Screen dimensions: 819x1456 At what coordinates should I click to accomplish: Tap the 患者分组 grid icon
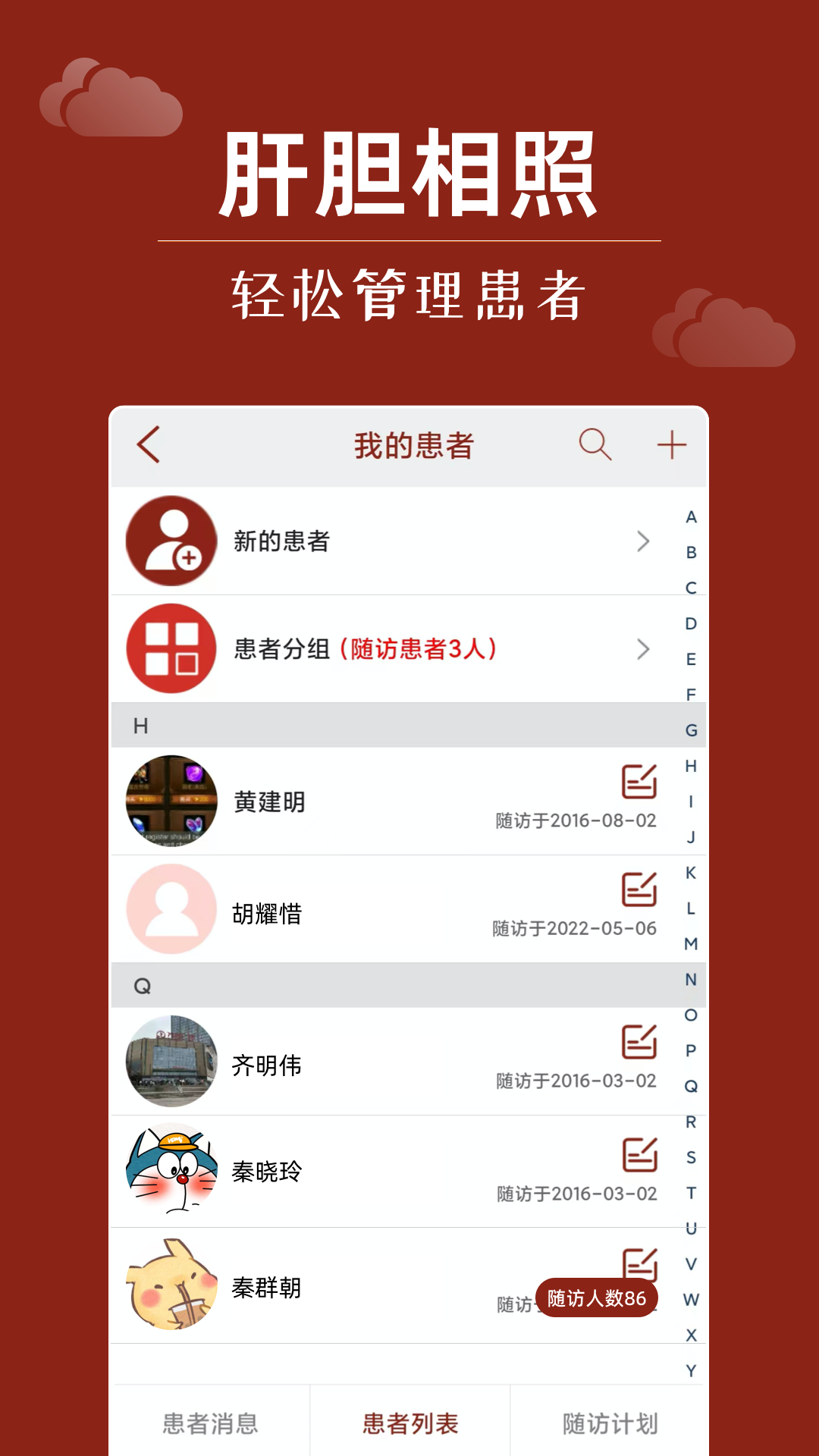click(x=171, y=650)
